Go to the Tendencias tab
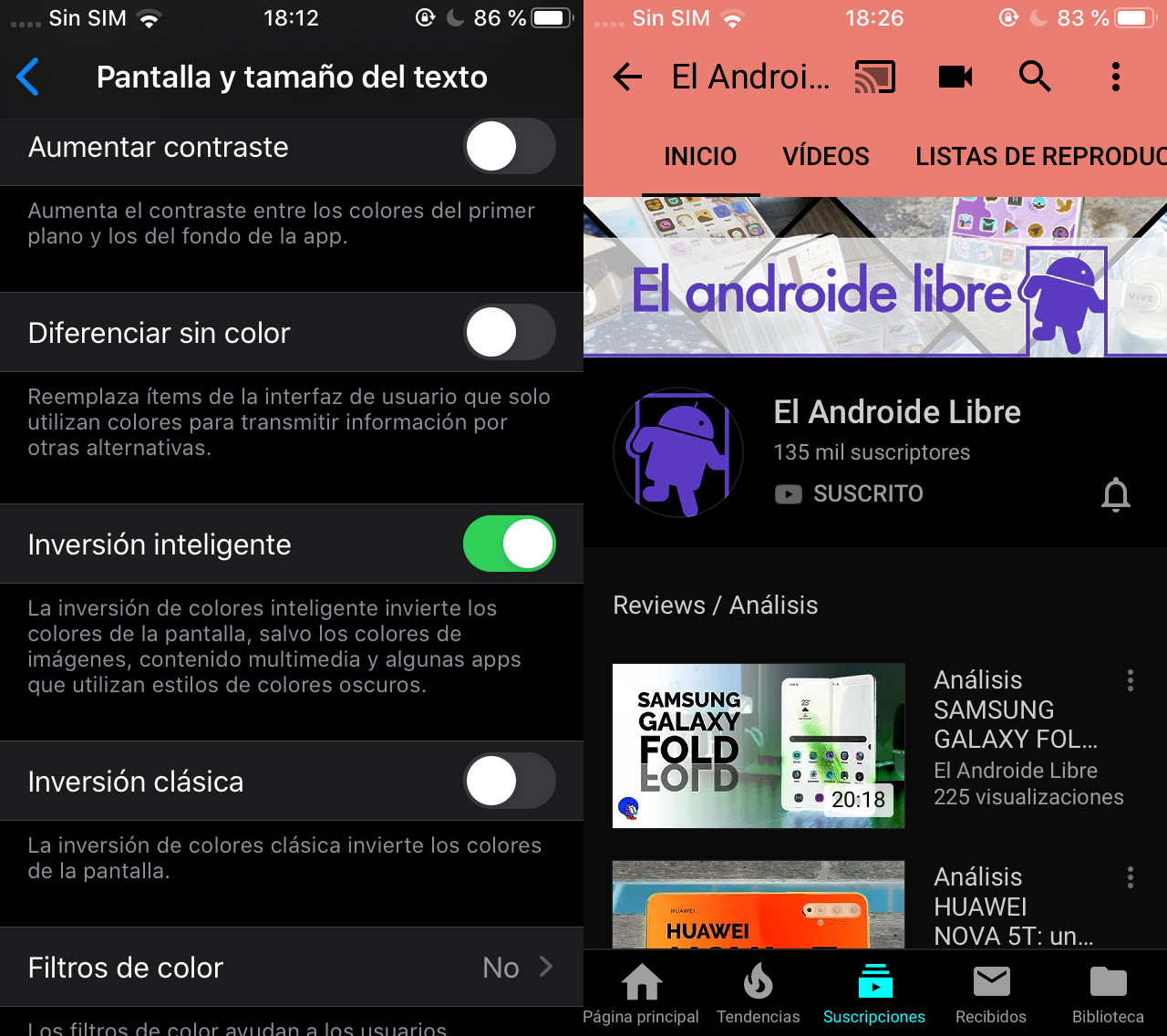This screenshot has height=1036, width=1167. tap(758, 994)
